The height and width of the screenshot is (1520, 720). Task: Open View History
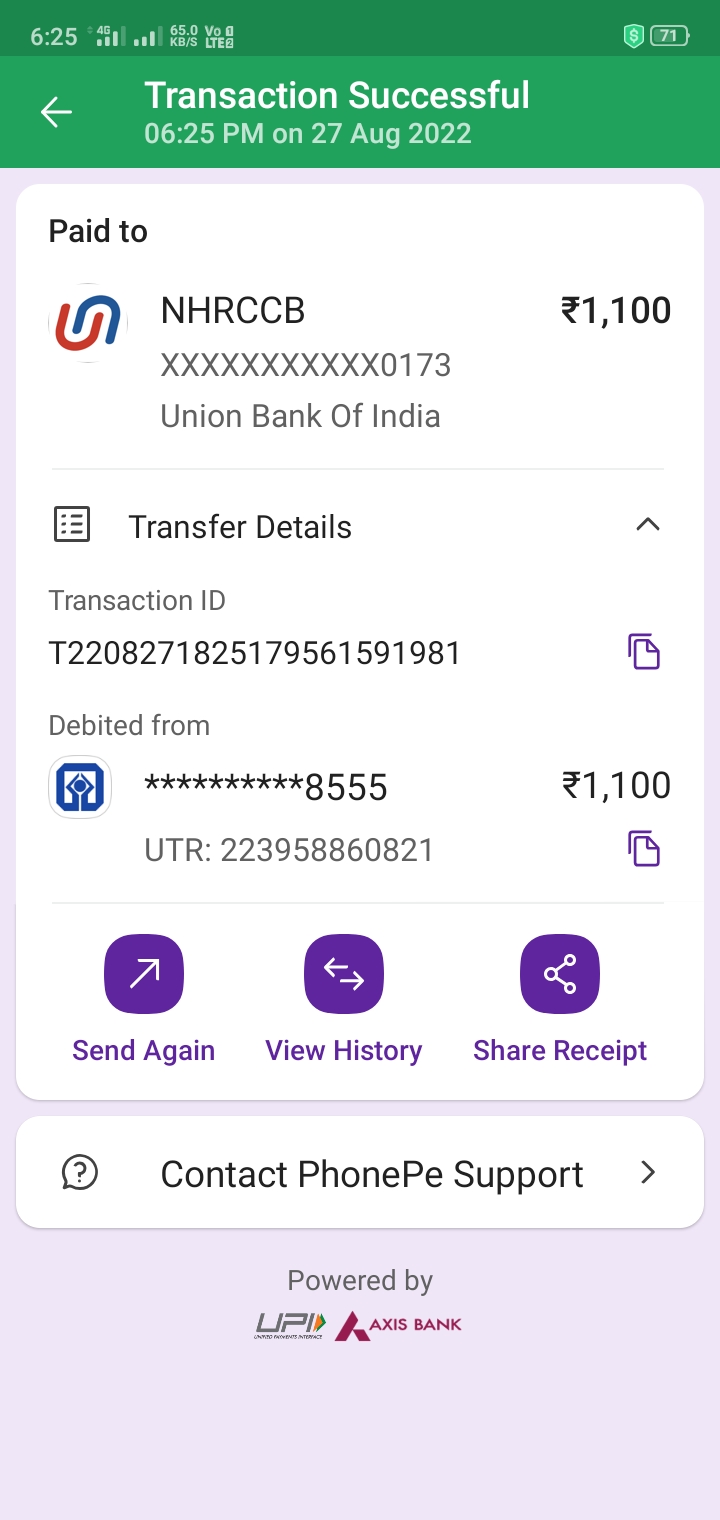pyautogui.click(x=343, y=975)
